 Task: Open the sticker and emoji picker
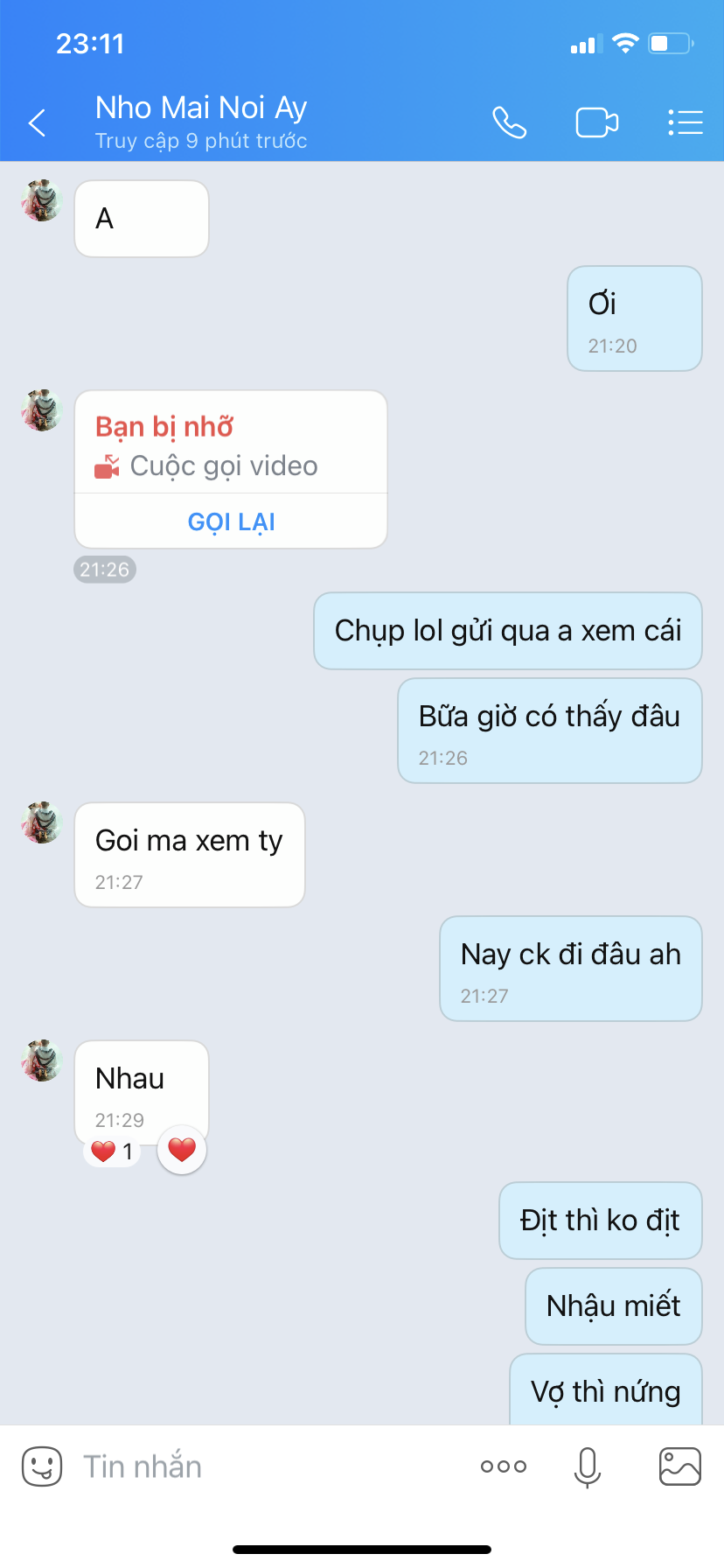(42, 1466)
